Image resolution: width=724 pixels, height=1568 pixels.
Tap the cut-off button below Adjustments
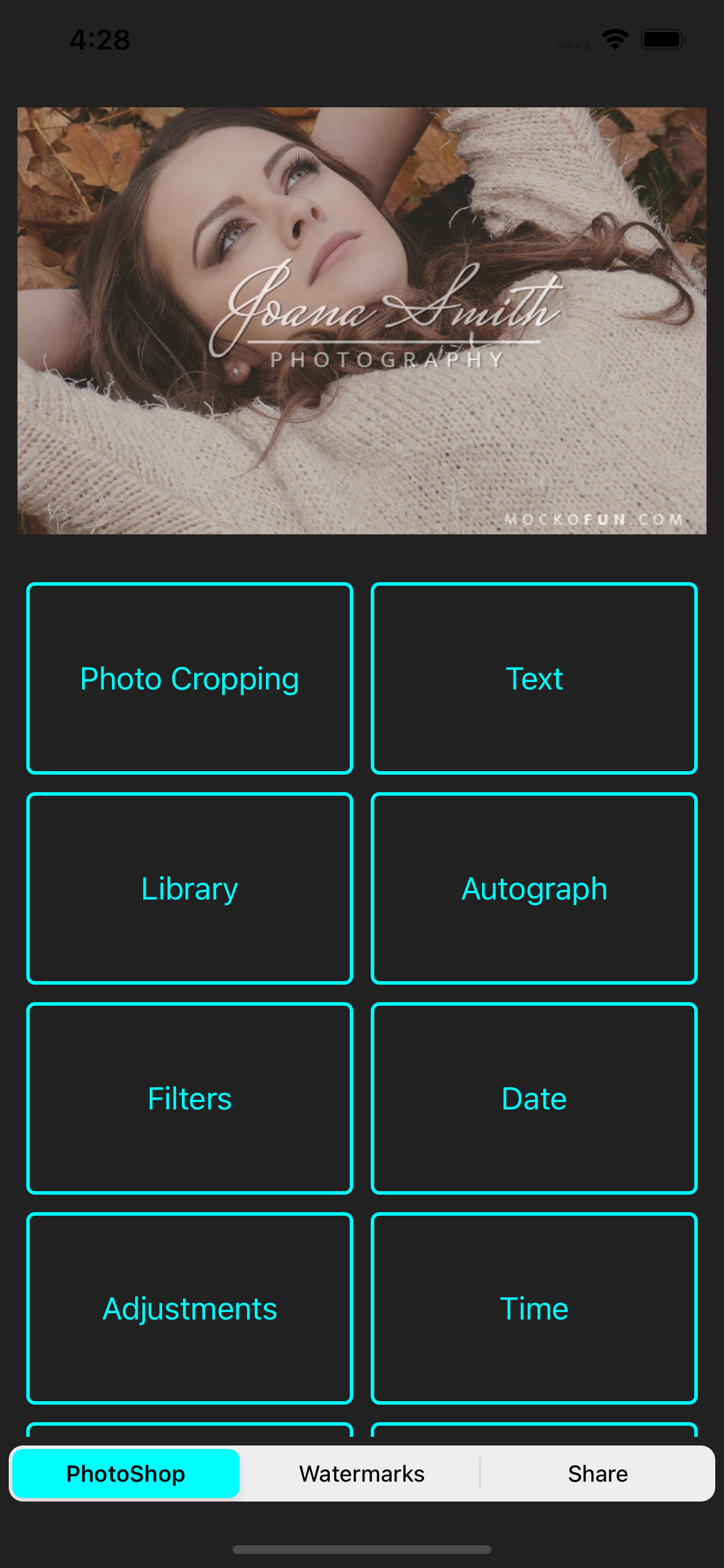(x=189, y=1433)
